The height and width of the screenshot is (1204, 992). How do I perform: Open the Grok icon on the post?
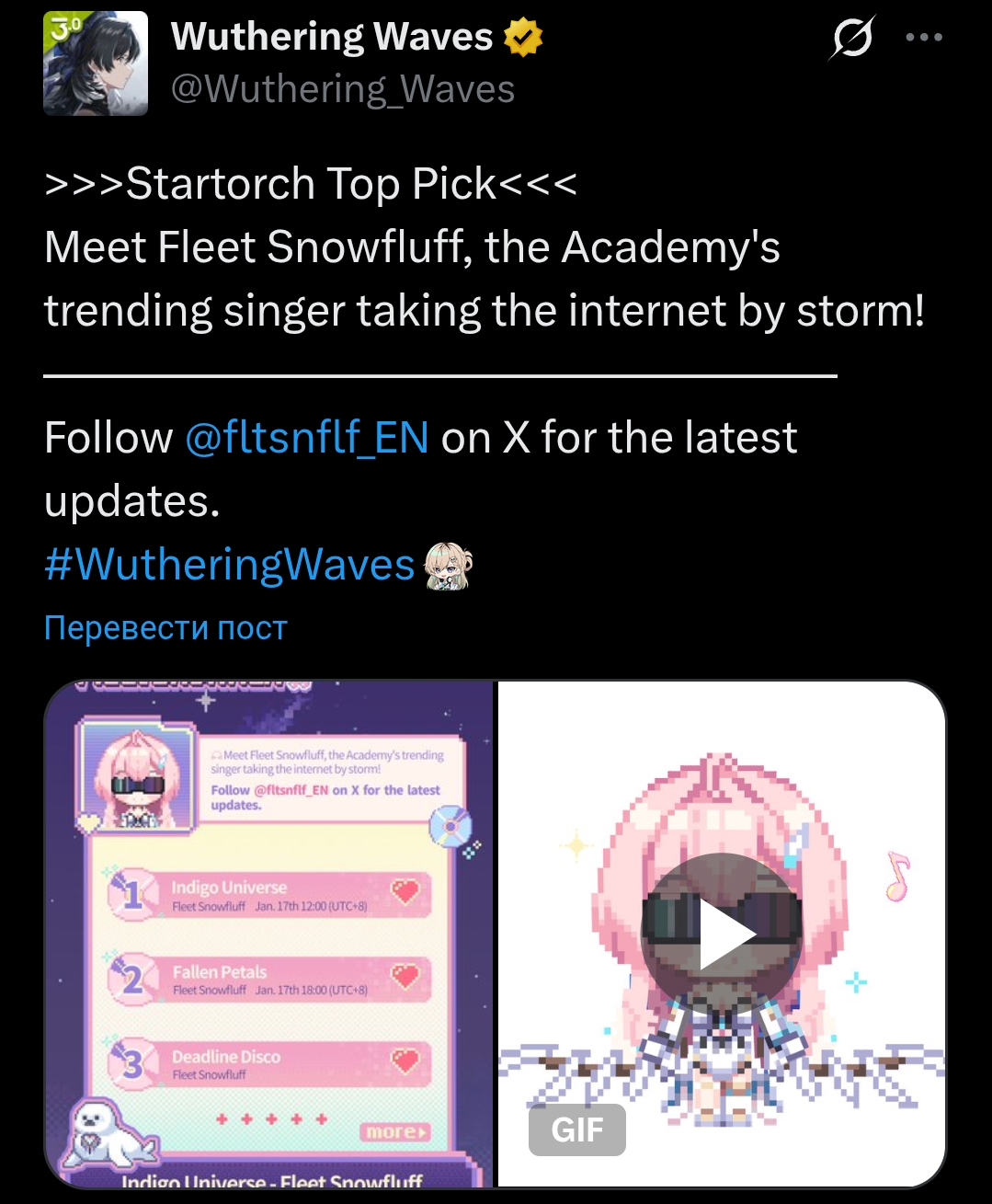852,39
